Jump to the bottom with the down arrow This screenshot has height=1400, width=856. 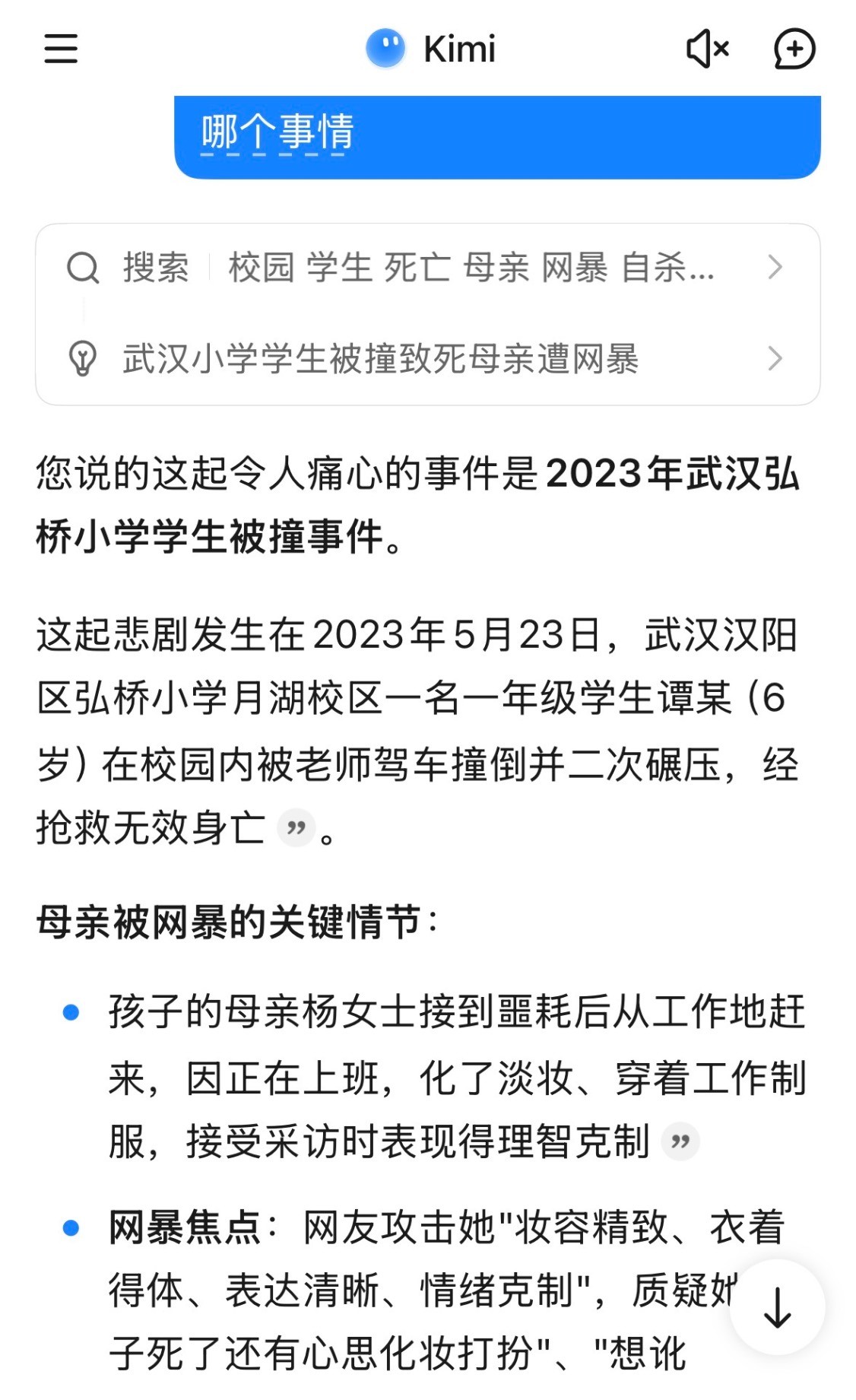click(x=777, y=1307)
